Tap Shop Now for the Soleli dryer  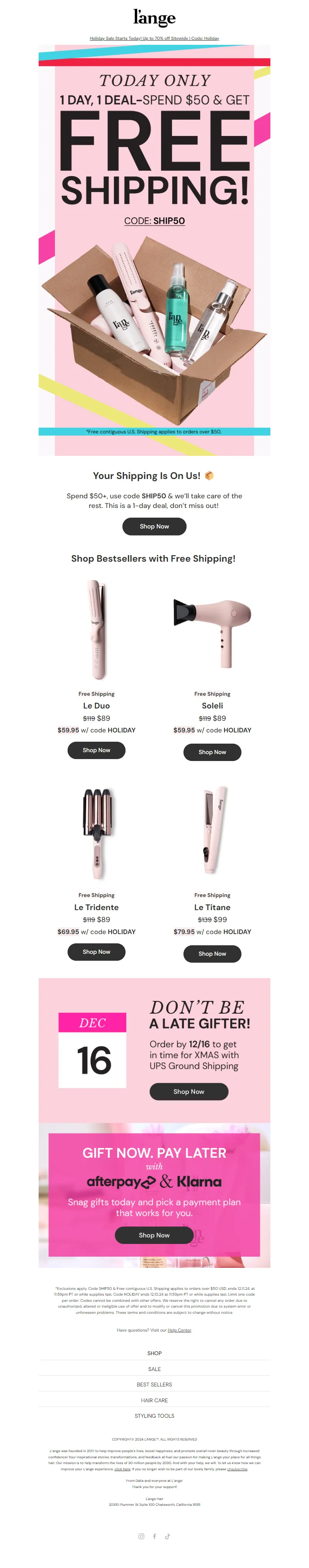[212, 753]
